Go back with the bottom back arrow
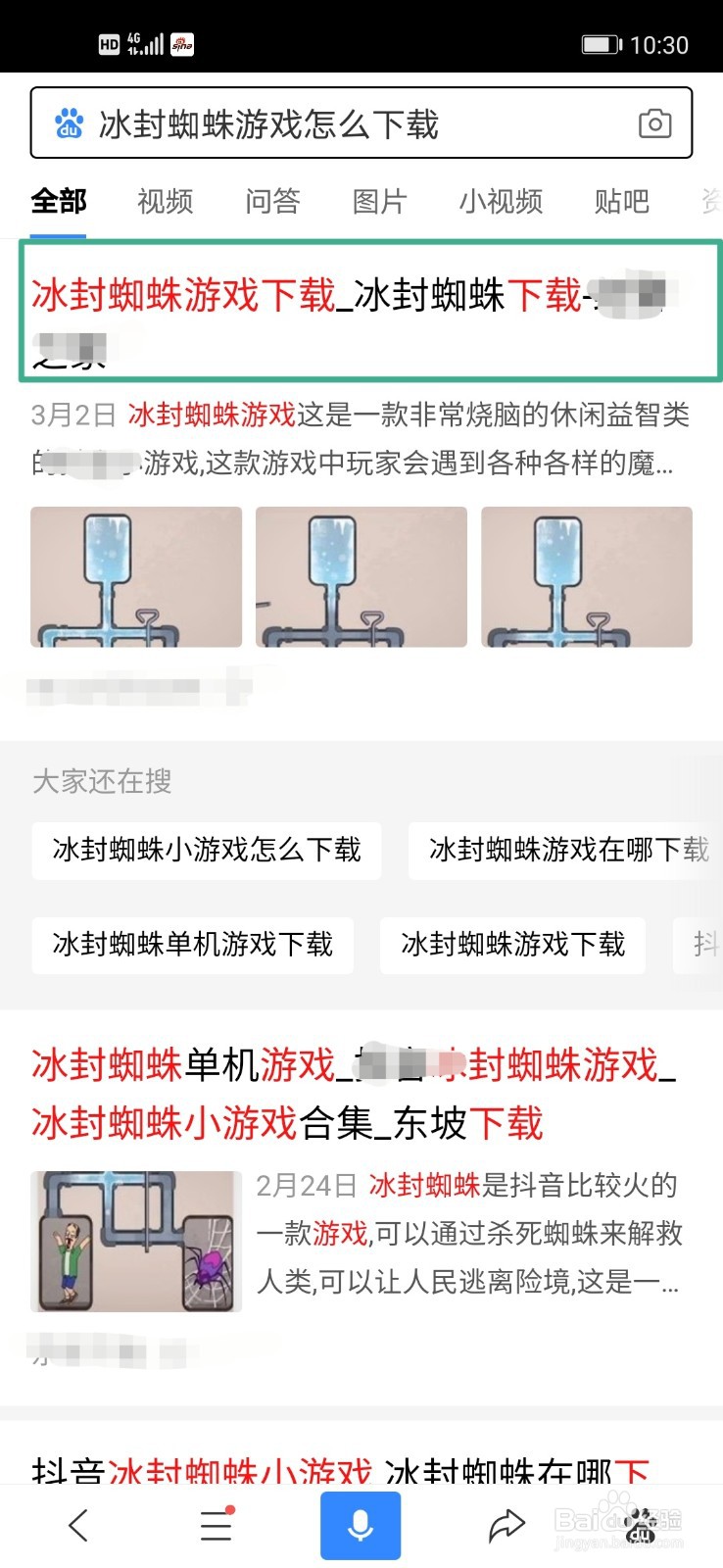 (x=78, y=1525)
